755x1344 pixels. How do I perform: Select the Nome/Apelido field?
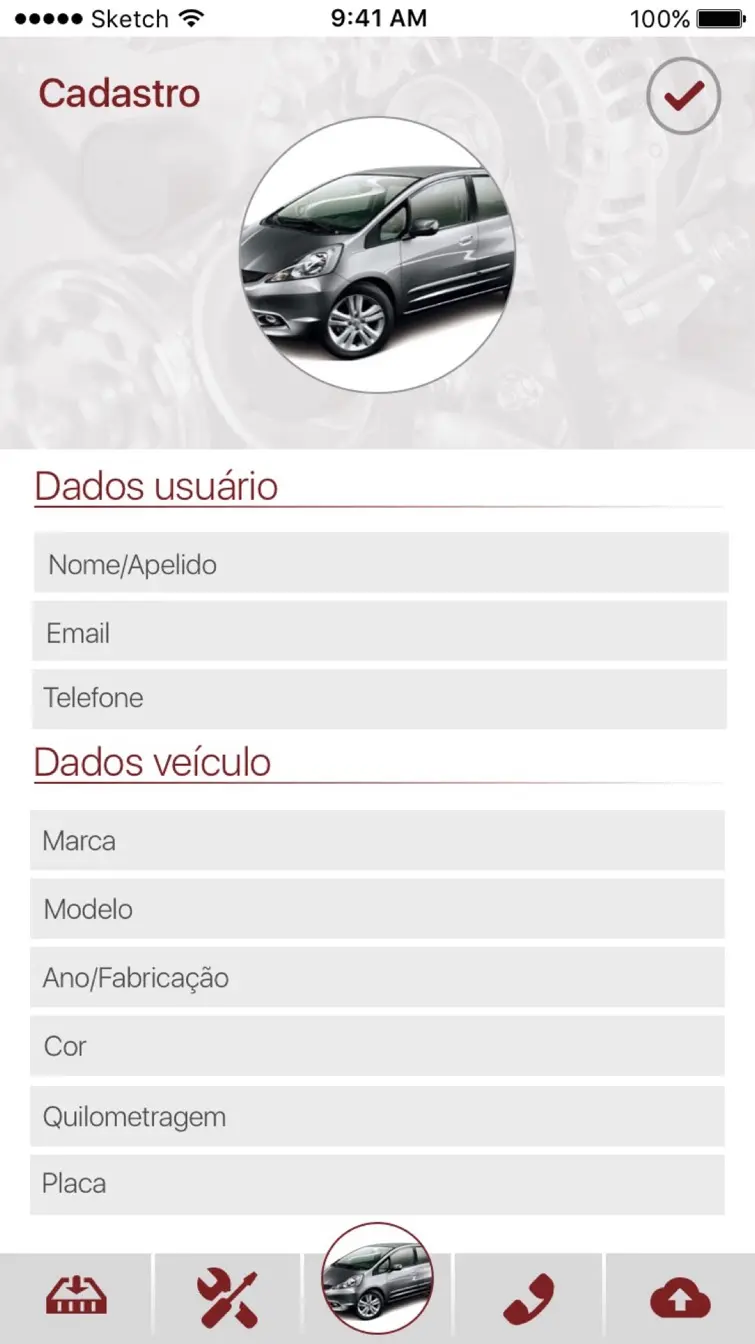coord(380,563)
